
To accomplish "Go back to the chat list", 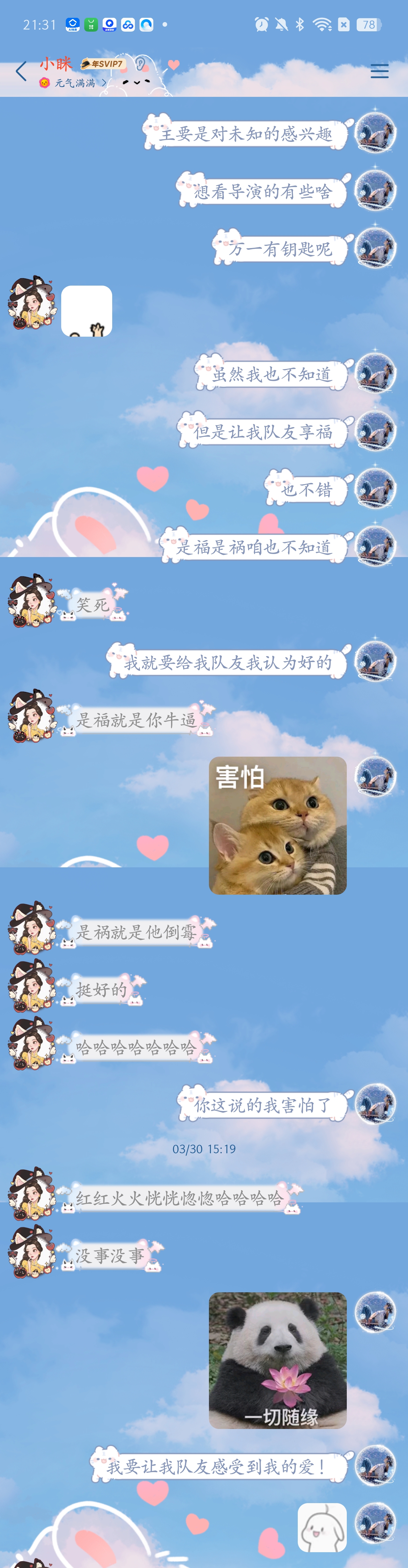I will coord(21,71).
